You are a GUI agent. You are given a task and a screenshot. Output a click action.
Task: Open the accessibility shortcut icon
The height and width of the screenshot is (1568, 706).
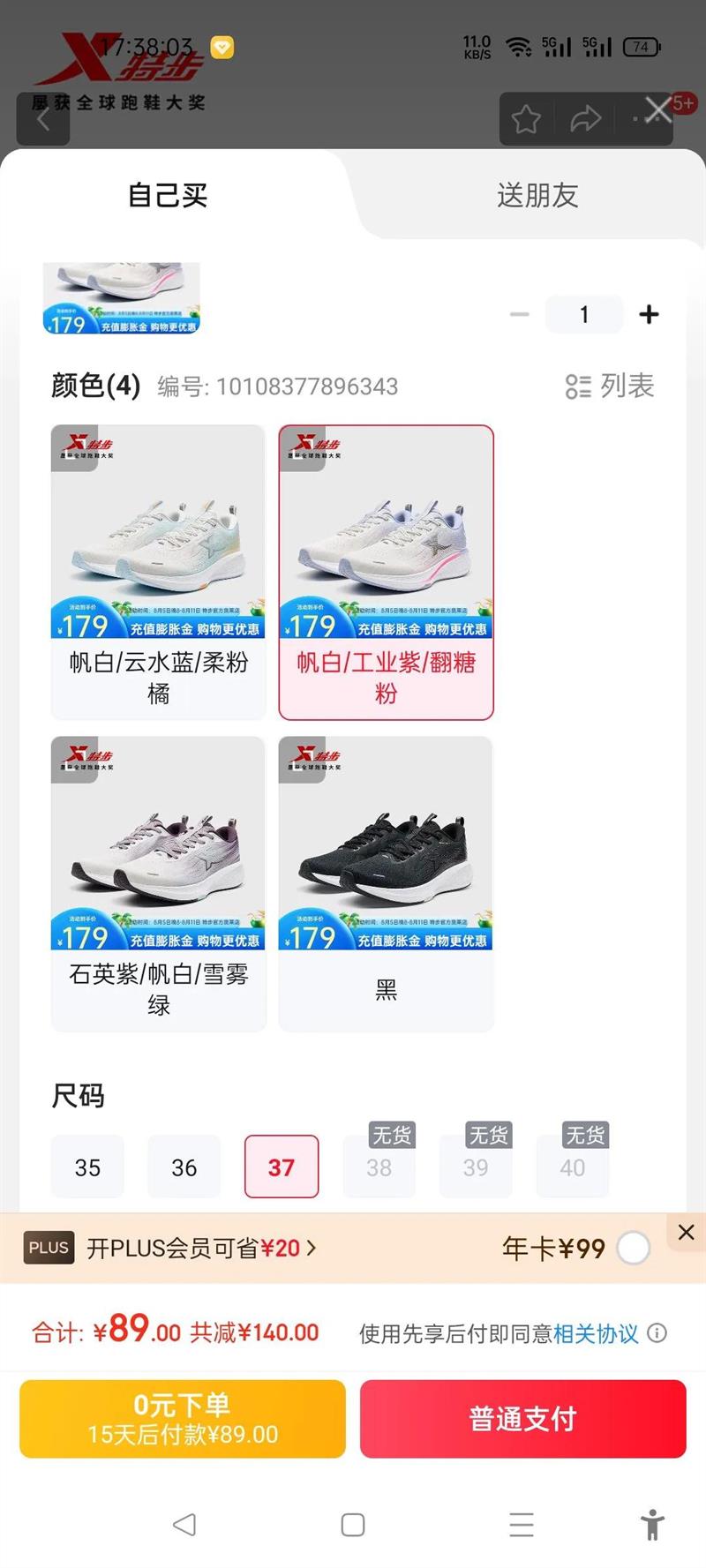(x=652, y=1524)
